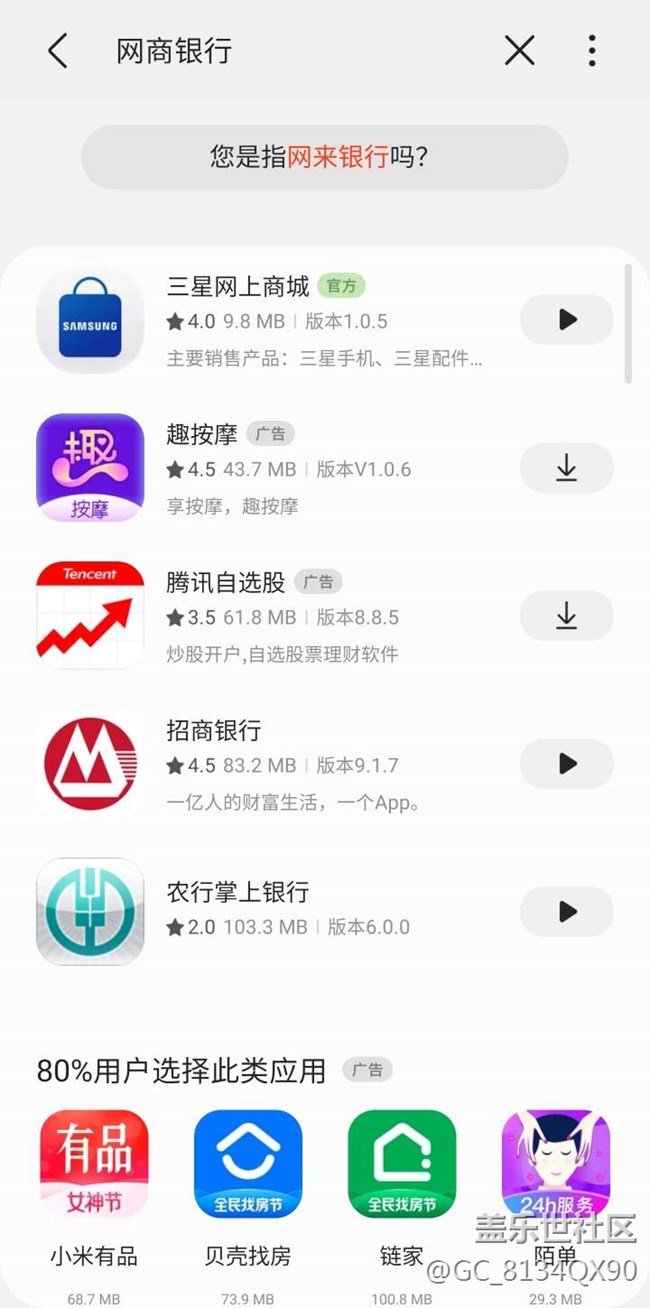Tap the 陌单 recommended app
This screenshot has height=1308, width=650.
(555, 1164)
